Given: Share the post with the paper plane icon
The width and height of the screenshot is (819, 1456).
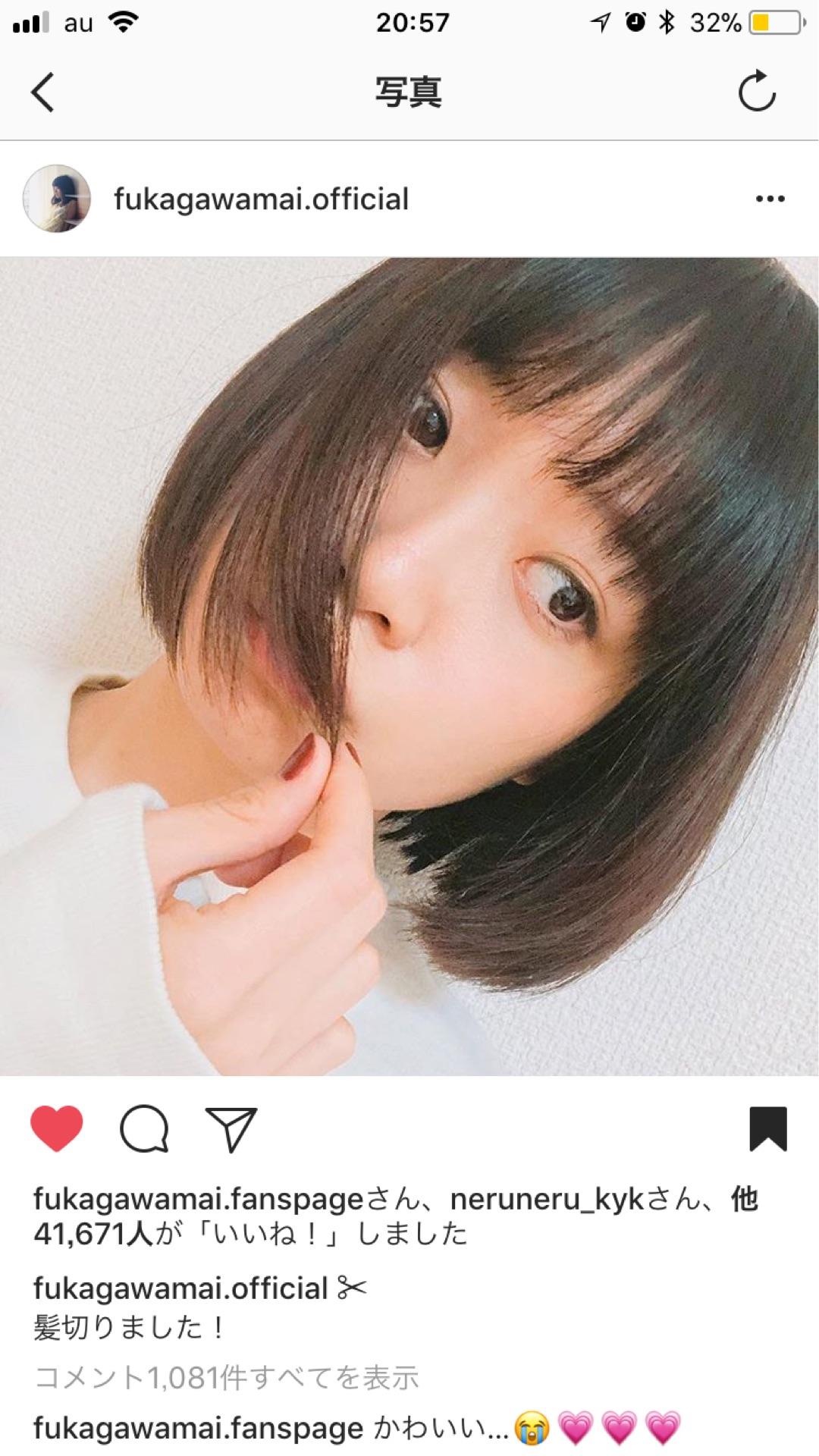Looking at the screenshot, I should (x=231, y=1129).
